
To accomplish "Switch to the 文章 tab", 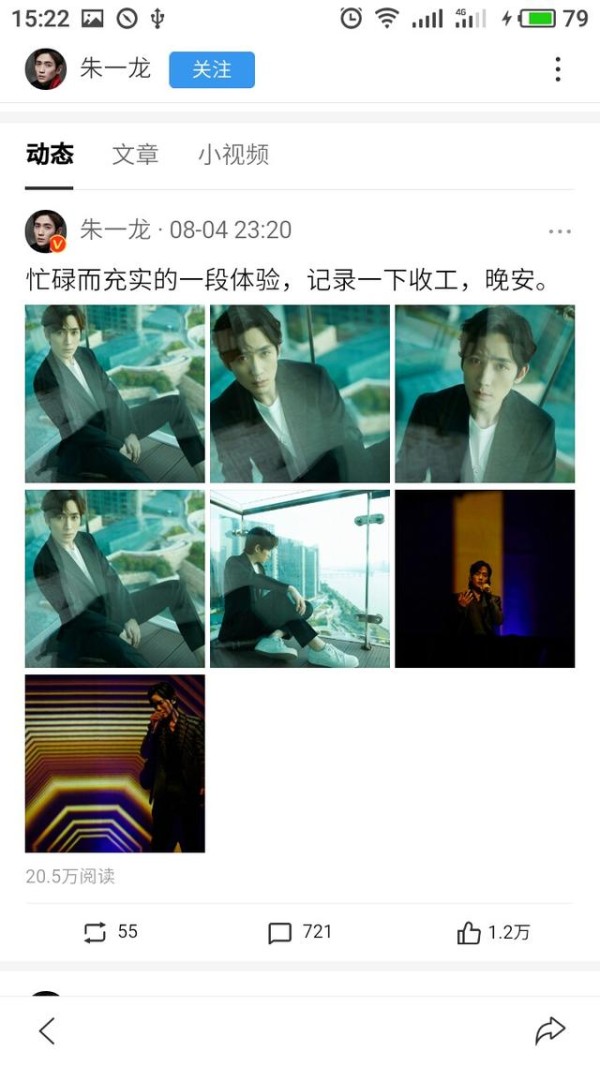I will click(x=135, y=154).
